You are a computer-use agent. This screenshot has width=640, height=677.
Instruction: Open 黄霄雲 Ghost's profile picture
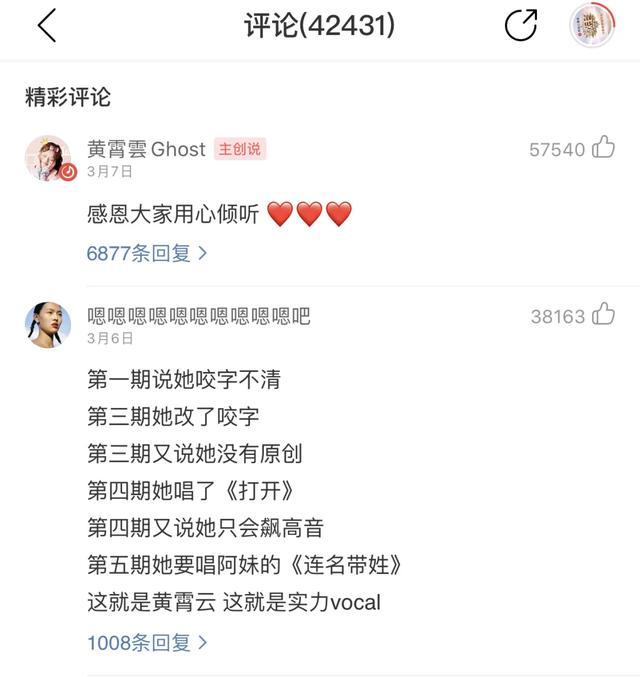click(48, 158)
